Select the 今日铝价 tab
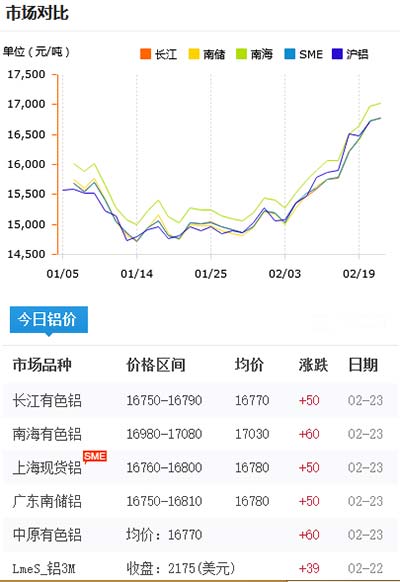Image resolution: width=400 pixels, height=582 pixels. coord(49,319)
